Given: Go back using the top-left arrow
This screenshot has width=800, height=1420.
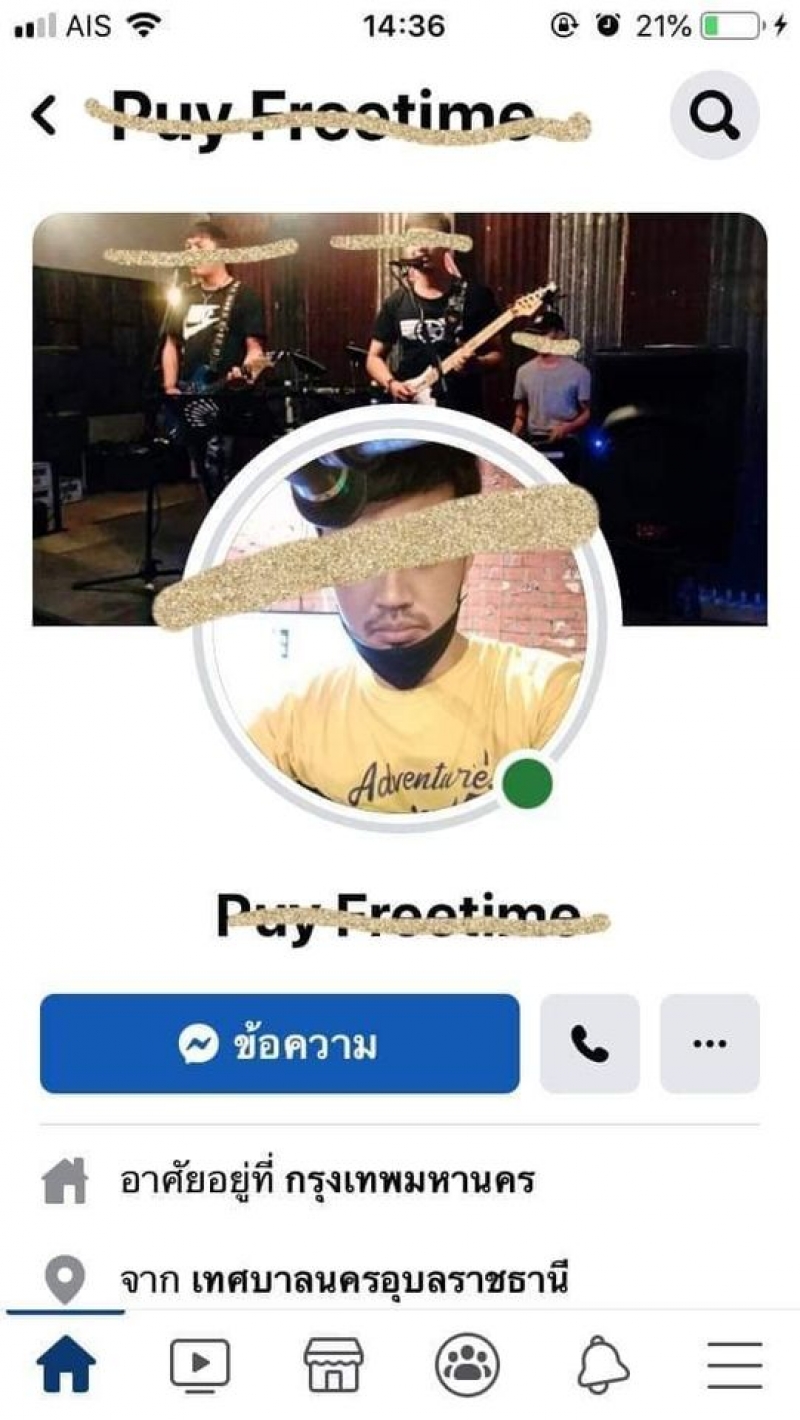Looking at the screenshot, I should pyautogui.click(x=43, y=116).
